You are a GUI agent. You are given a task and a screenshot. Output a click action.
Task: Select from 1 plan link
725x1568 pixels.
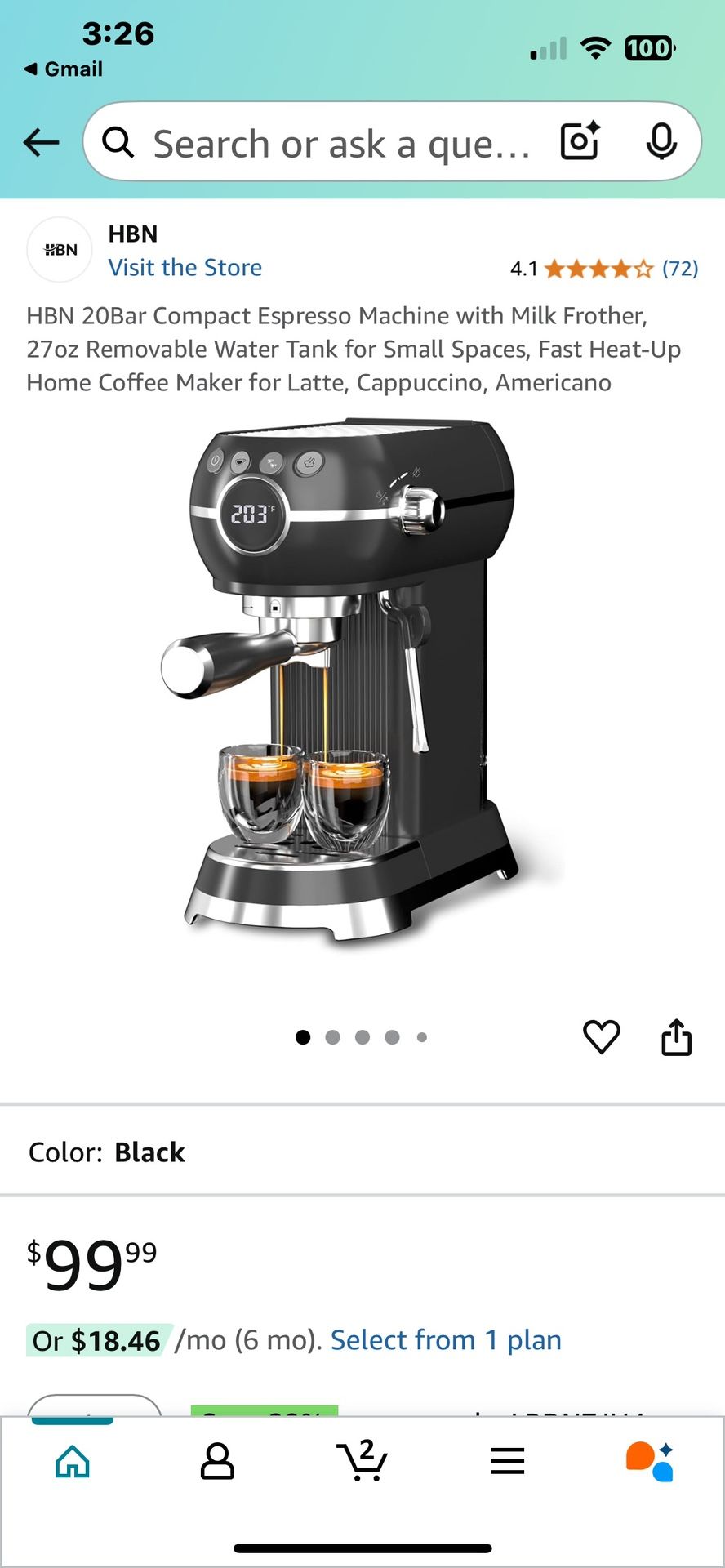[446, 1340]
